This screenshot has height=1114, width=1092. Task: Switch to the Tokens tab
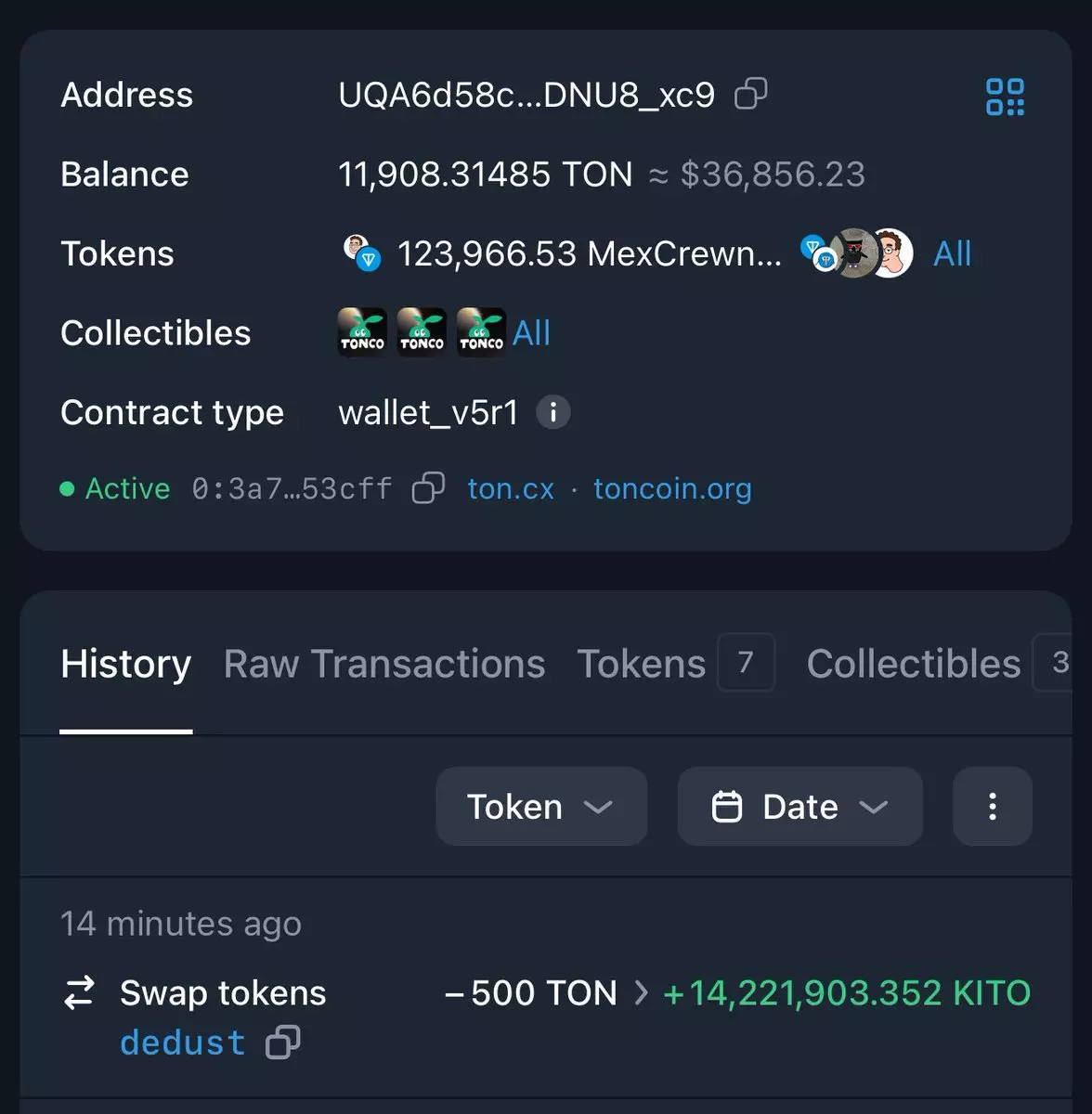[641, 664]
